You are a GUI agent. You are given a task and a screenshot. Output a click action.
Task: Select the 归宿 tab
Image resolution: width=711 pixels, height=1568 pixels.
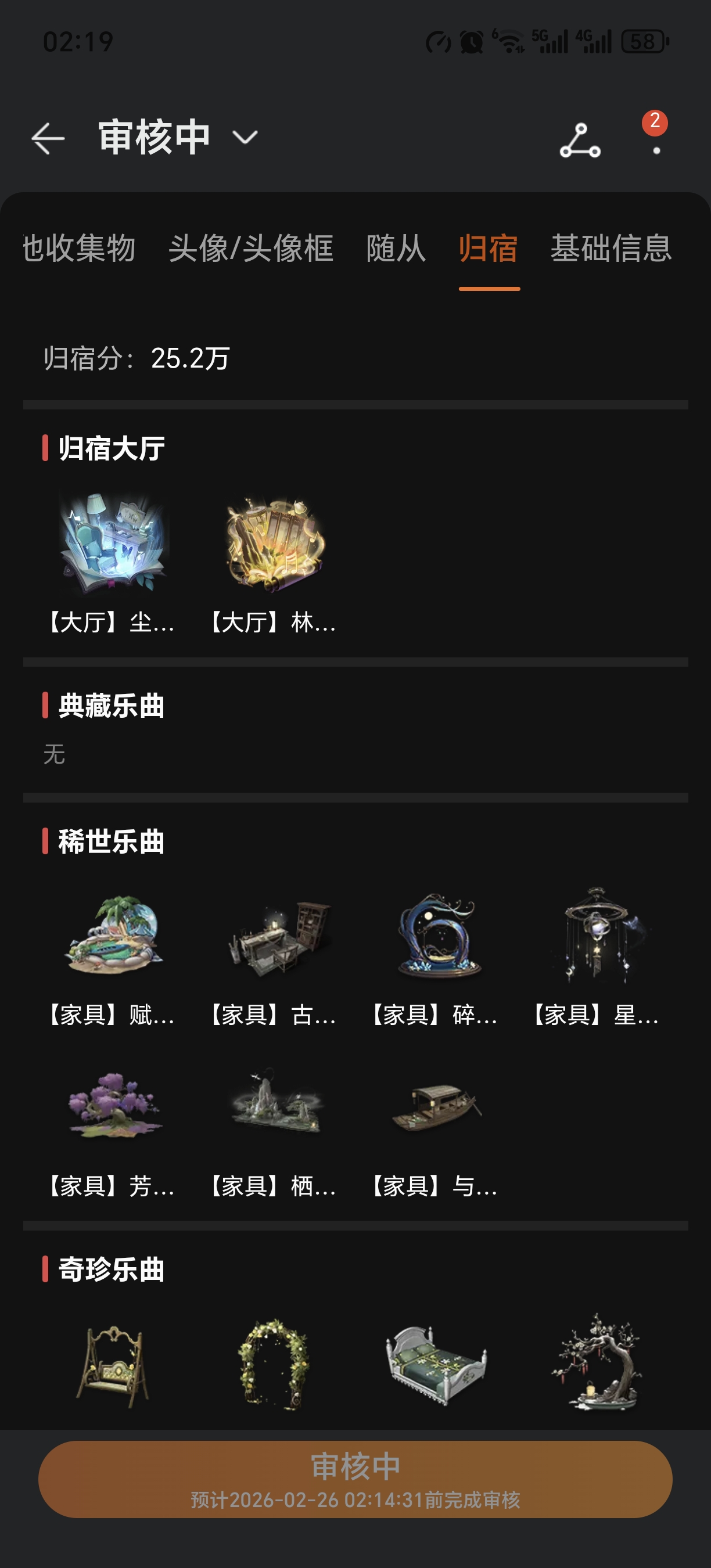[x=488, y=249]
